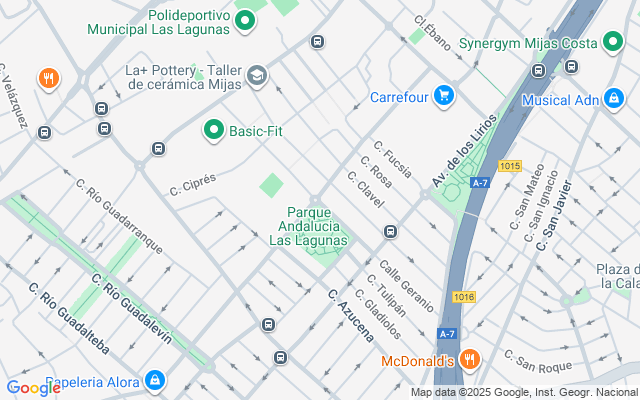Open the Musical Adn shop pin

pos(614,99)
